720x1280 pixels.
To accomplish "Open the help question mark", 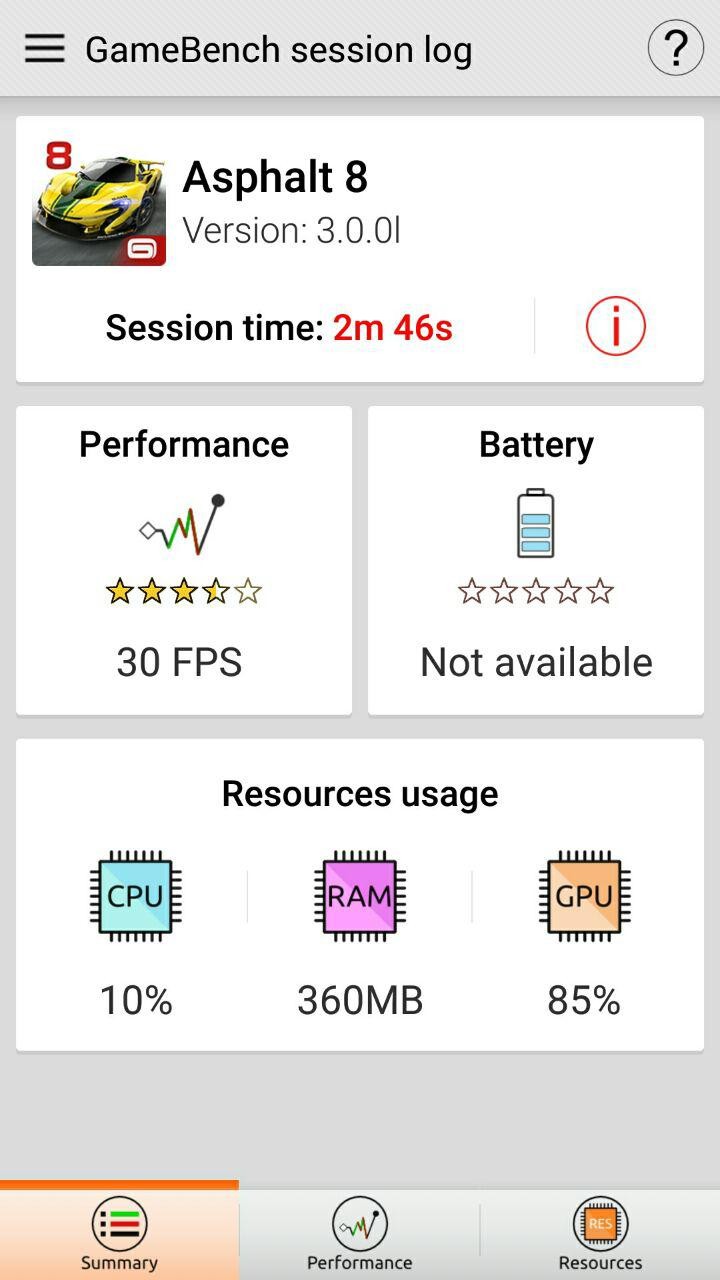I will point(675,48).
